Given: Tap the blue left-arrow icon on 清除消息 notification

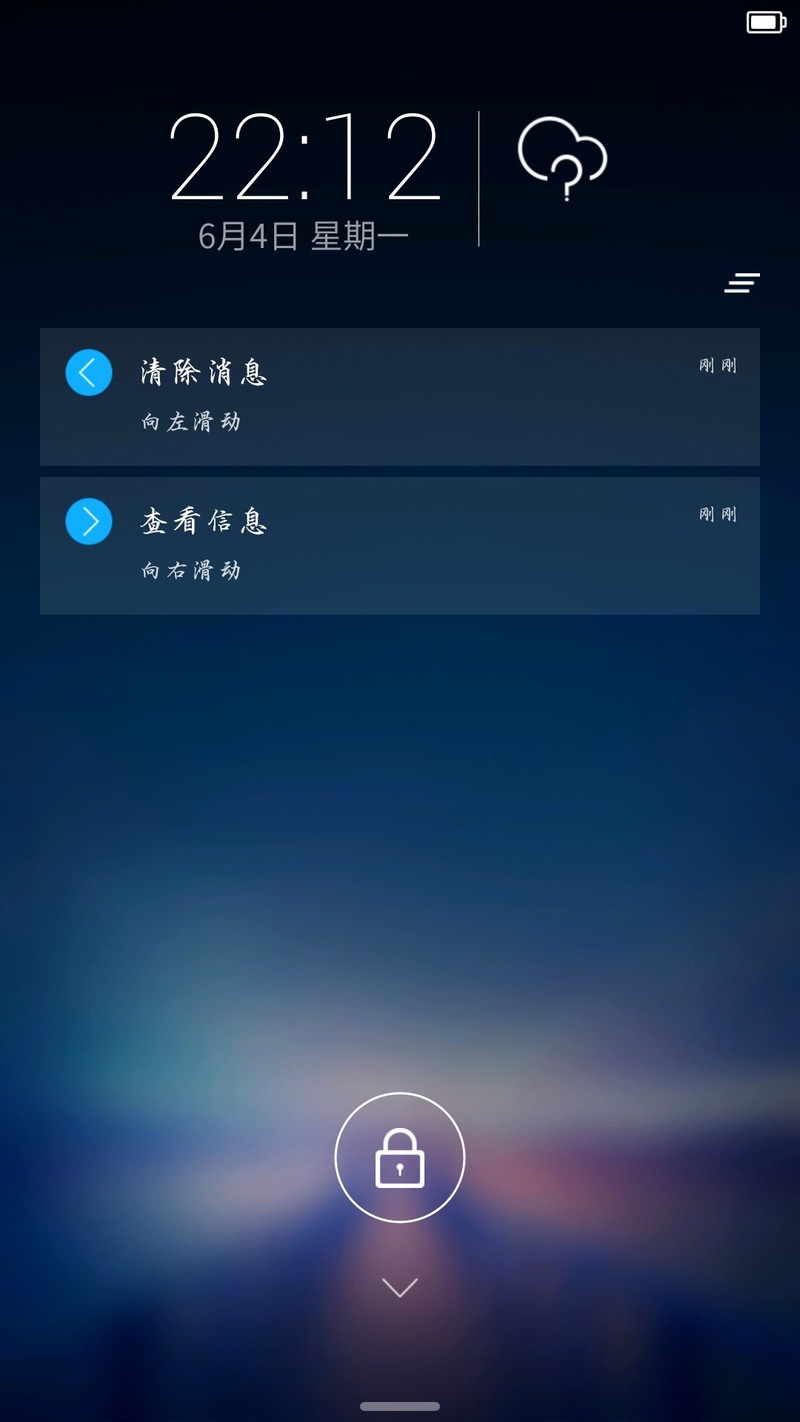Looking at the screenshot, I should click(89, 371).
